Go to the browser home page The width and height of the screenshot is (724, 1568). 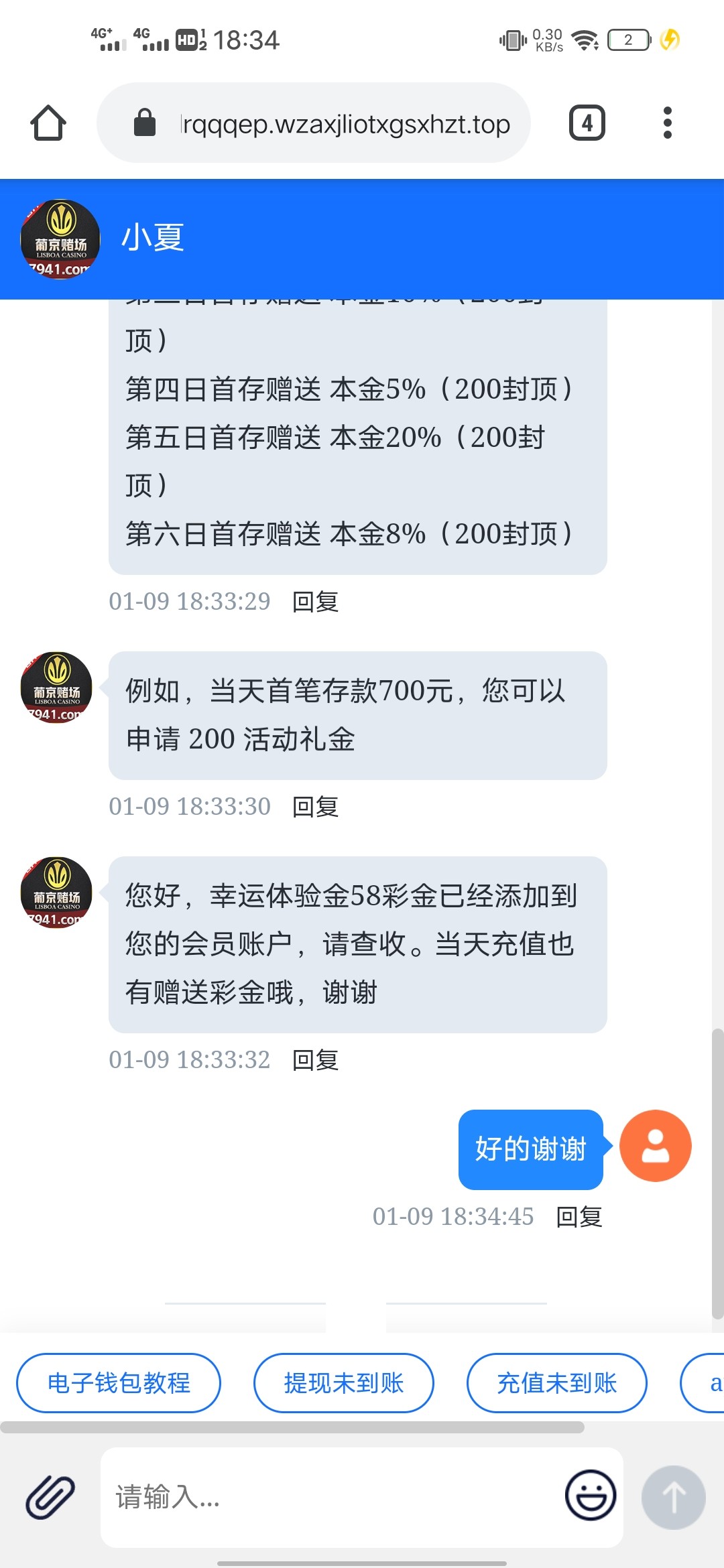point(48,123)
